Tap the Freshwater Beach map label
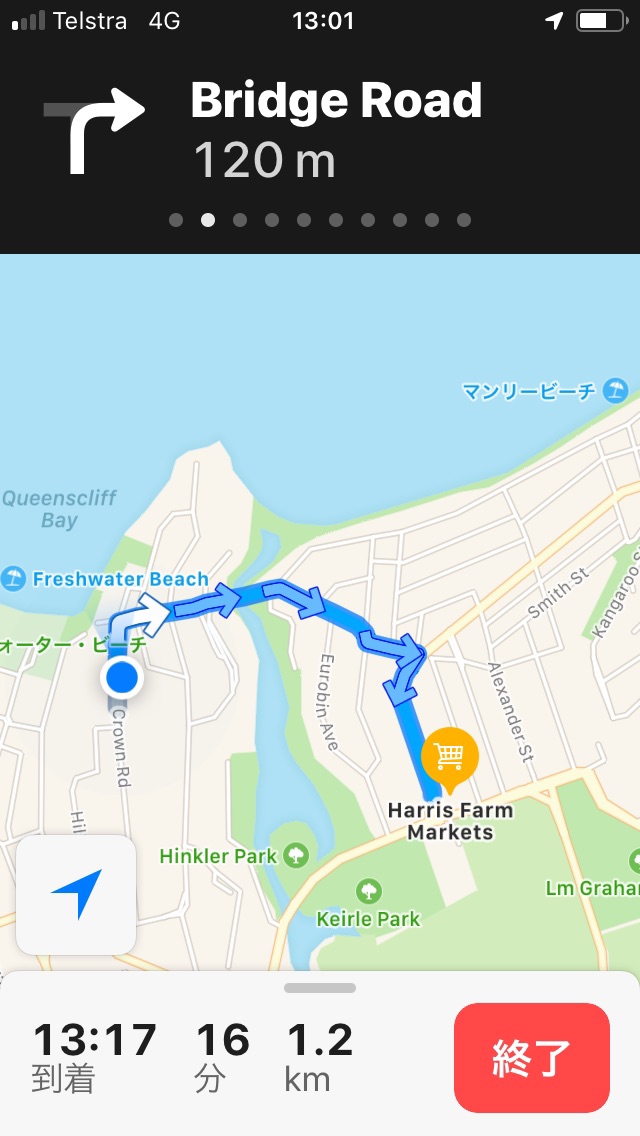 tap(120, 579)
